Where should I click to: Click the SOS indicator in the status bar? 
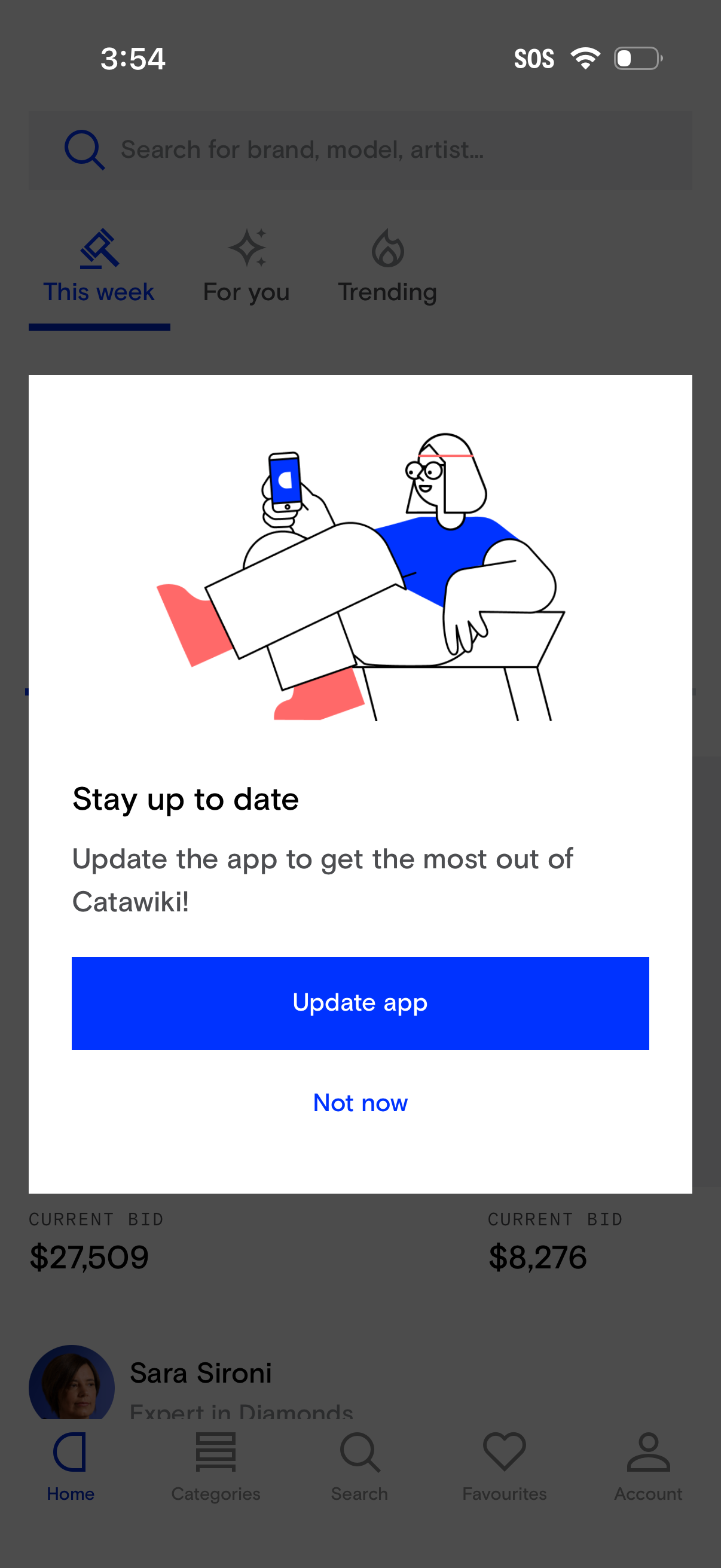(x=535, y=58)
